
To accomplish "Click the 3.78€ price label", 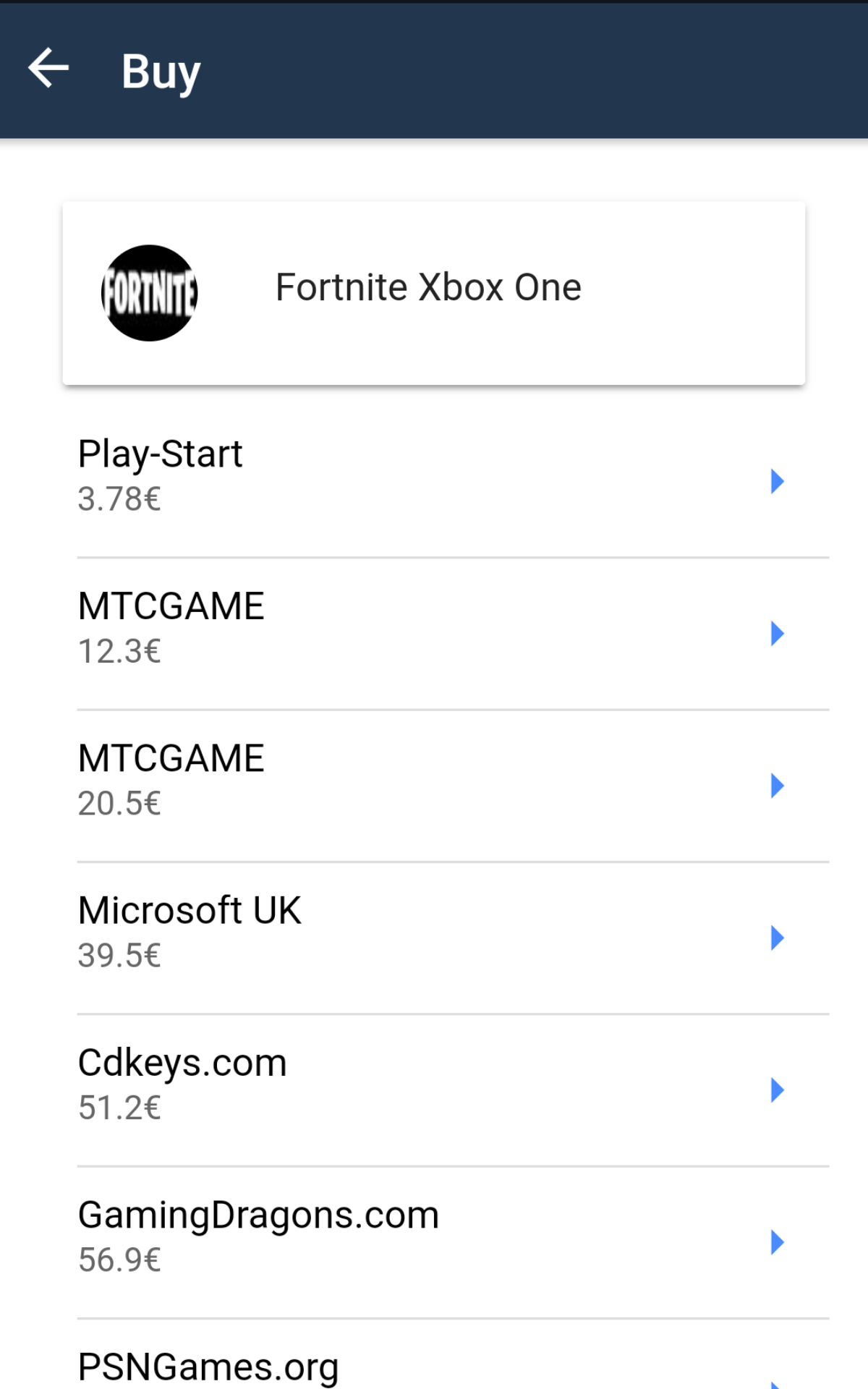I will (118, 499).
